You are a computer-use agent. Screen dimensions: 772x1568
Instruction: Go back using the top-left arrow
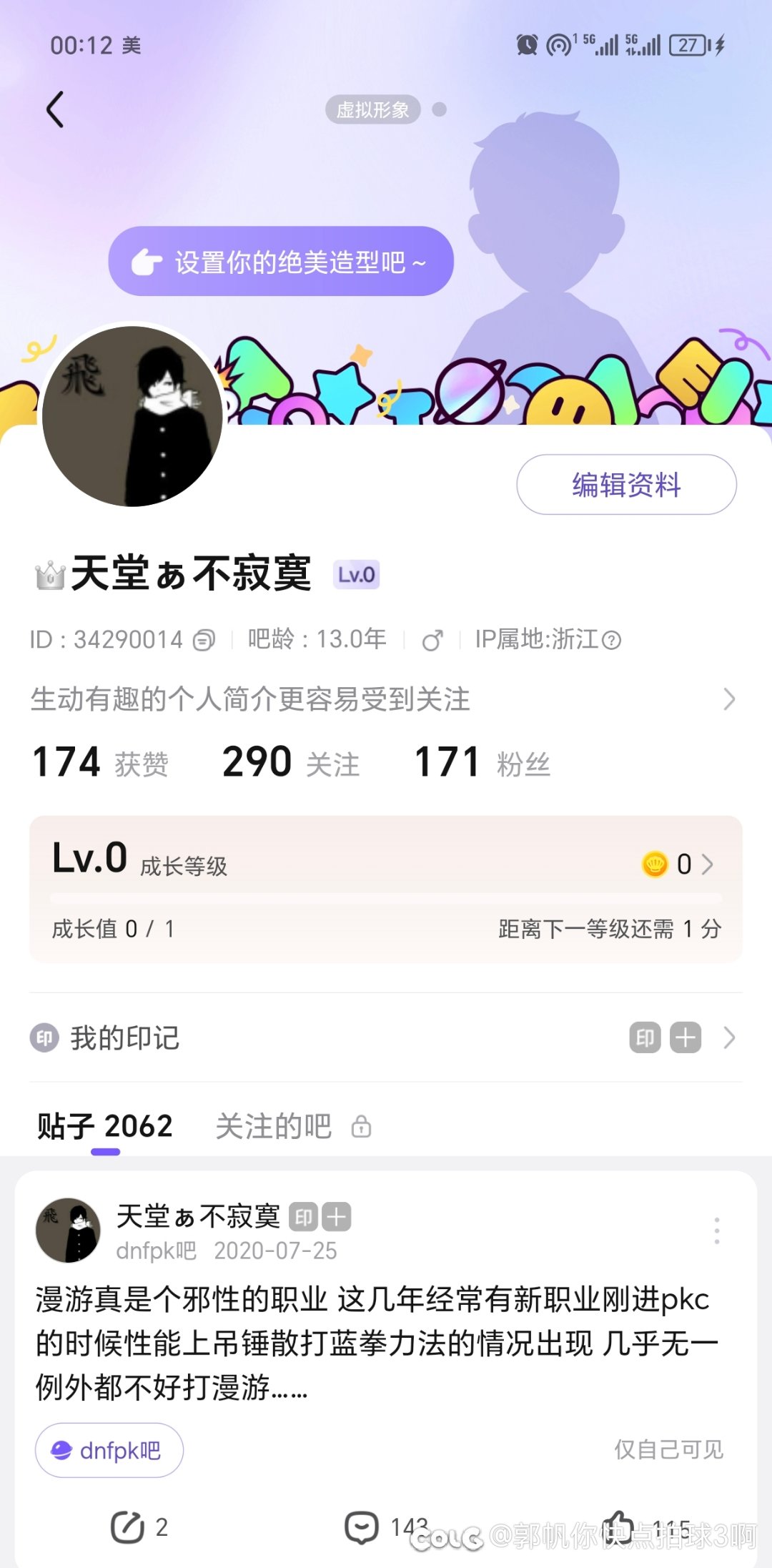[55, 109]
